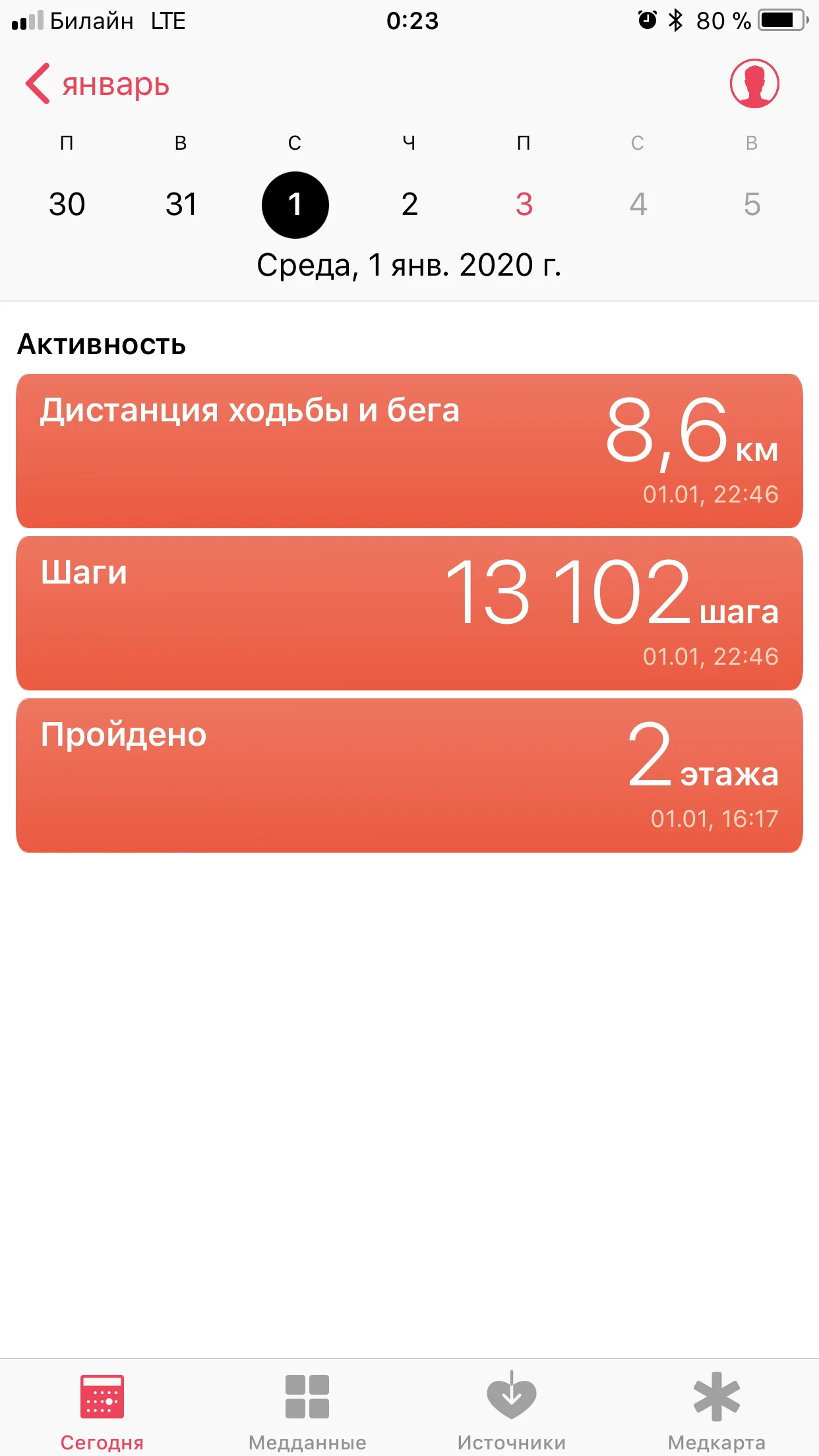Viewport: 819px width, 1456px height.
Task: Open the profile icon
Action: pos(754,84)
